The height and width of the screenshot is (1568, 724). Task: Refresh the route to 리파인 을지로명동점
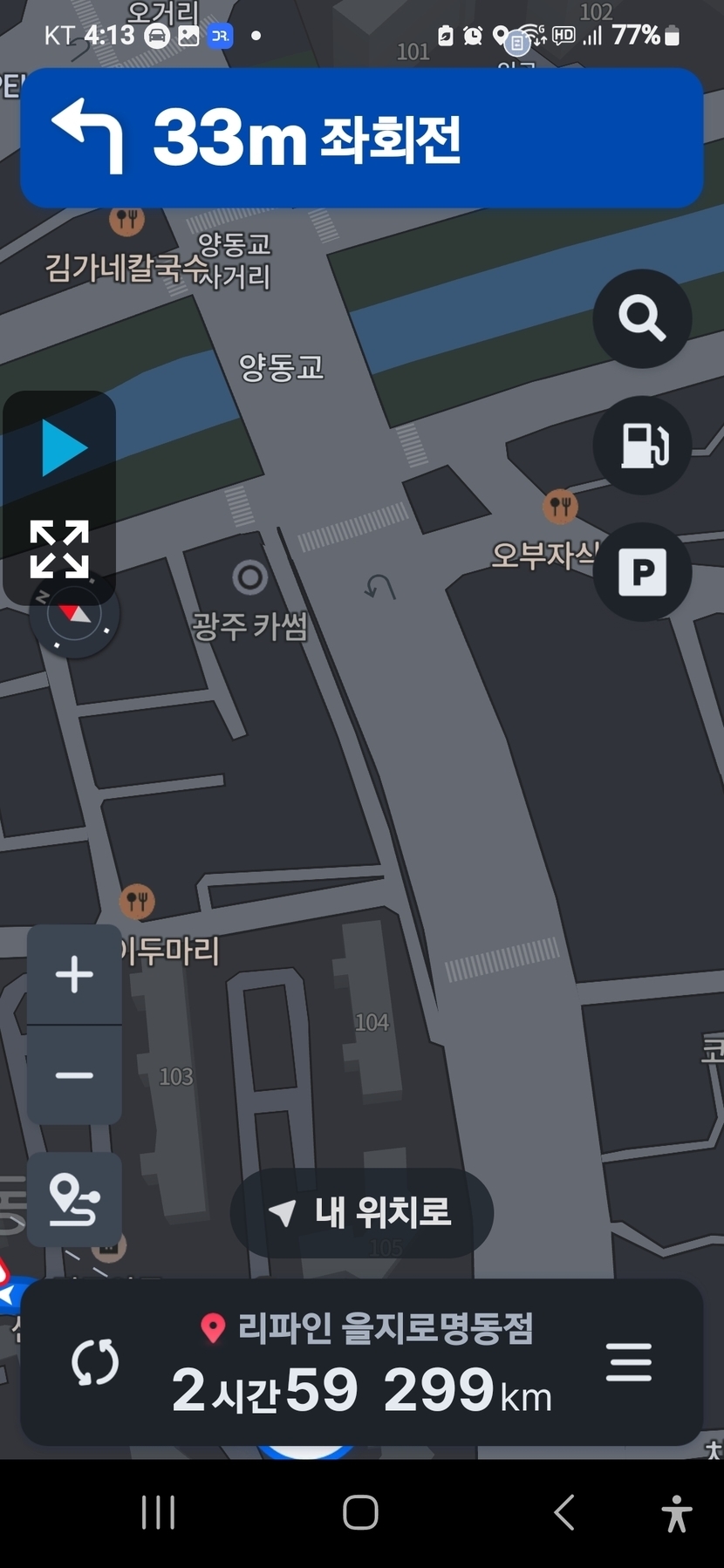[x=94, y=1362]
